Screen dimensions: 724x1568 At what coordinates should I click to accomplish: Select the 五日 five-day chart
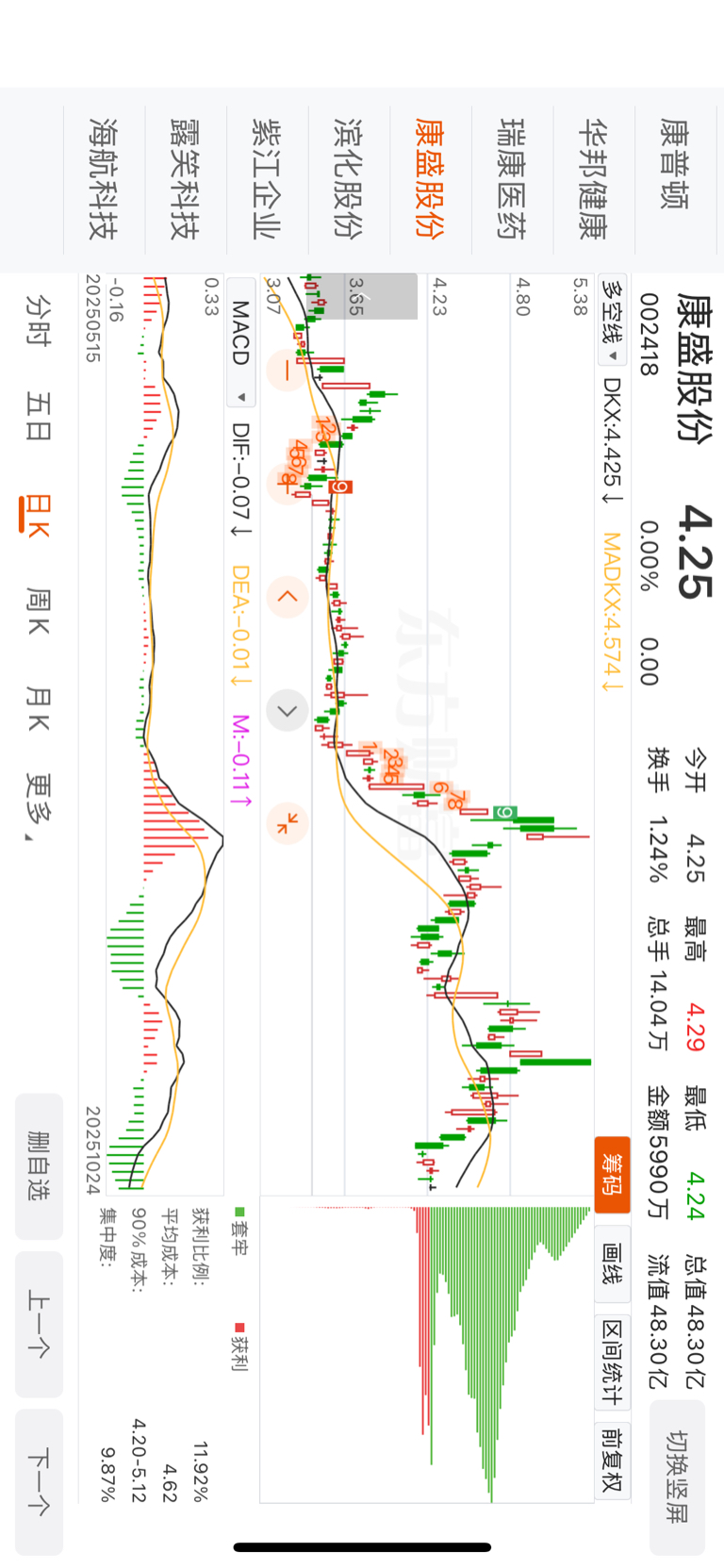click(38, 418)
